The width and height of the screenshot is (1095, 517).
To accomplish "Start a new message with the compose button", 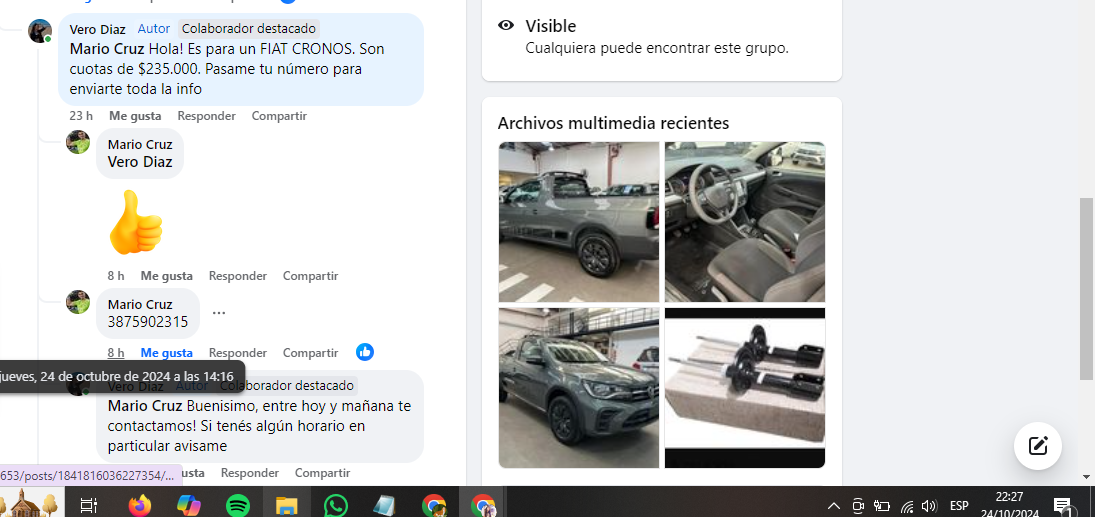I will click(x=1038, y=446).
